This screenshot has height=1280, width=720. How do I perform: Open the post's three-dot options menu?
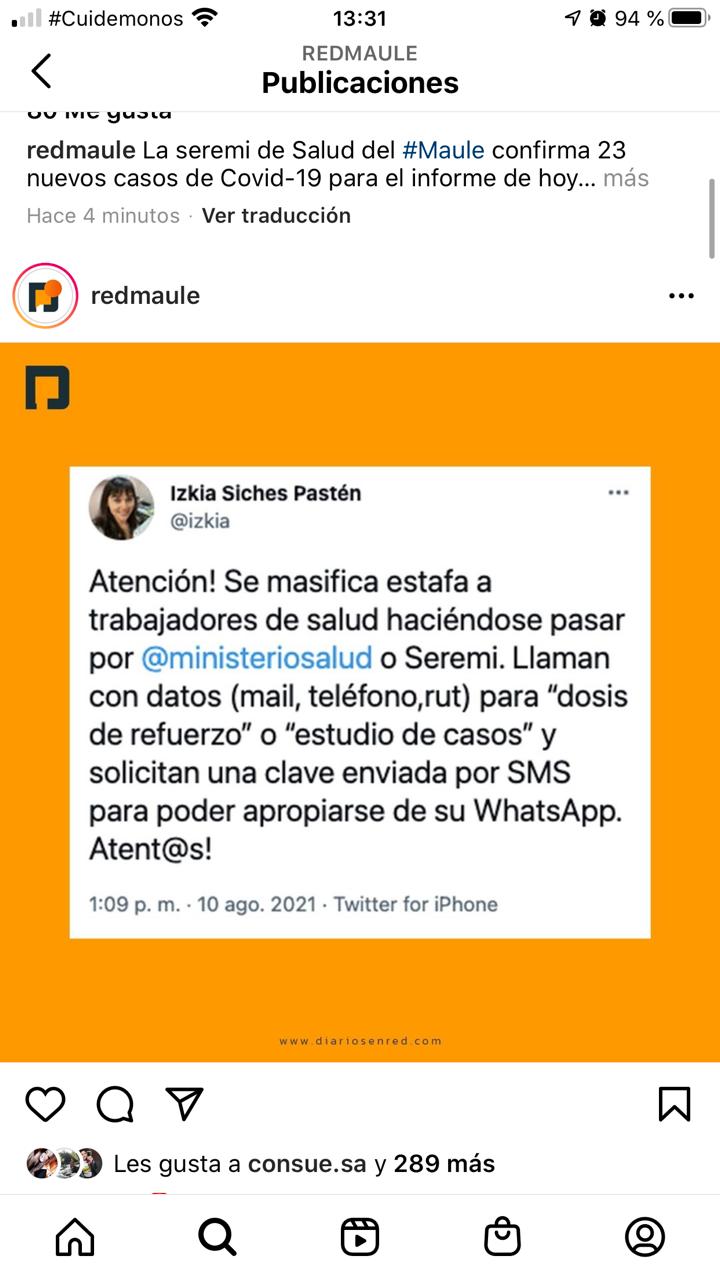pyautogui.click(x=681, y=296)
